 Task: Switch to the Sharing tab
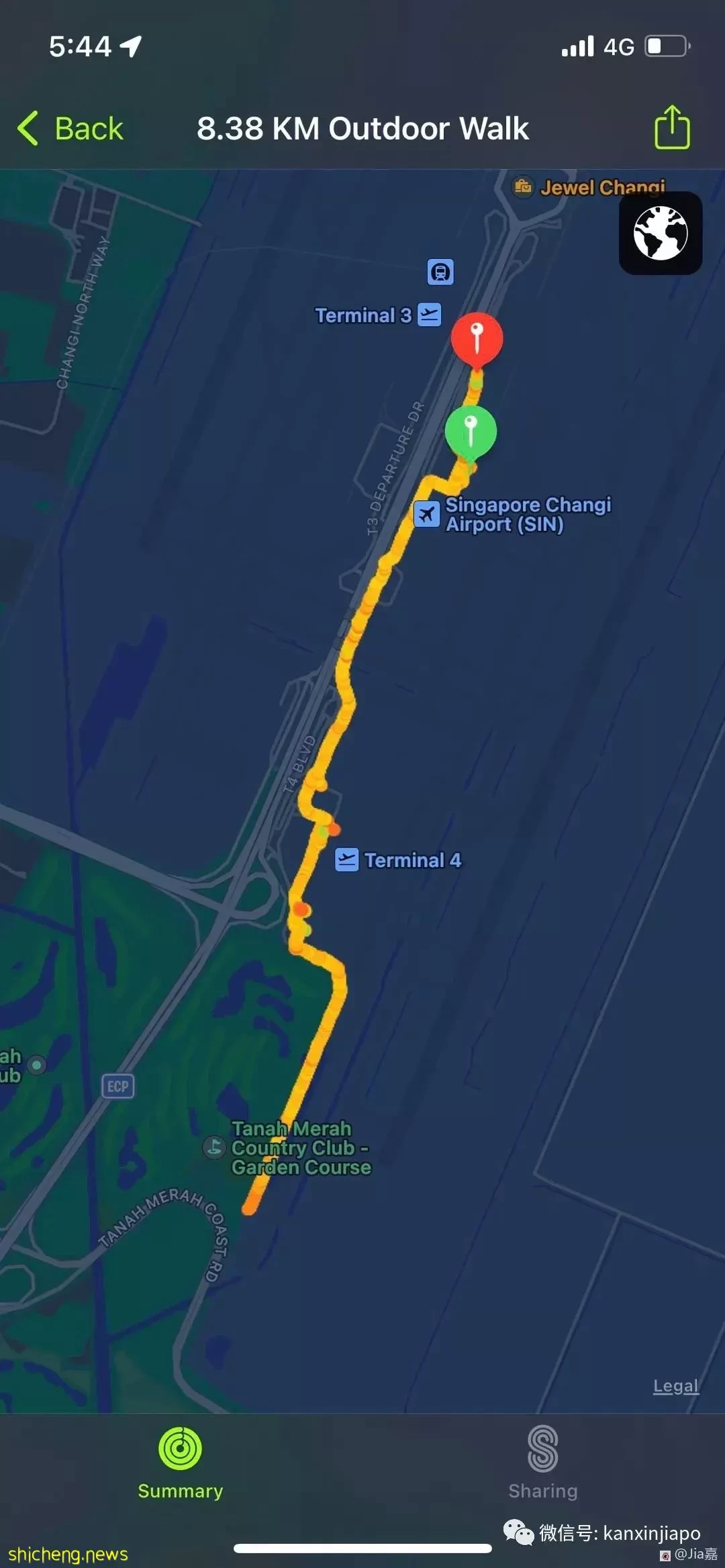(542, 1464)
